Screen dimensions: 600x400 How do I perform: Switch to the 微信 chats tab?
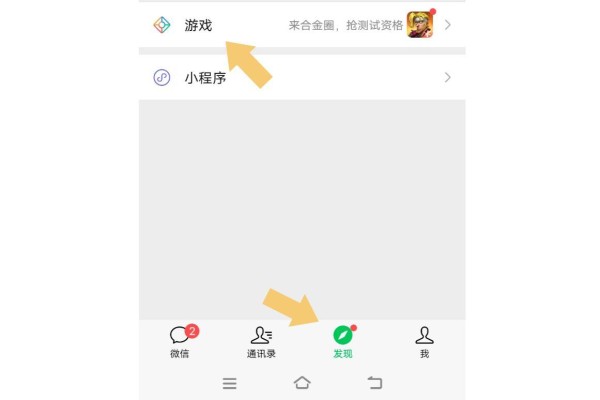(x=180, y=341)
